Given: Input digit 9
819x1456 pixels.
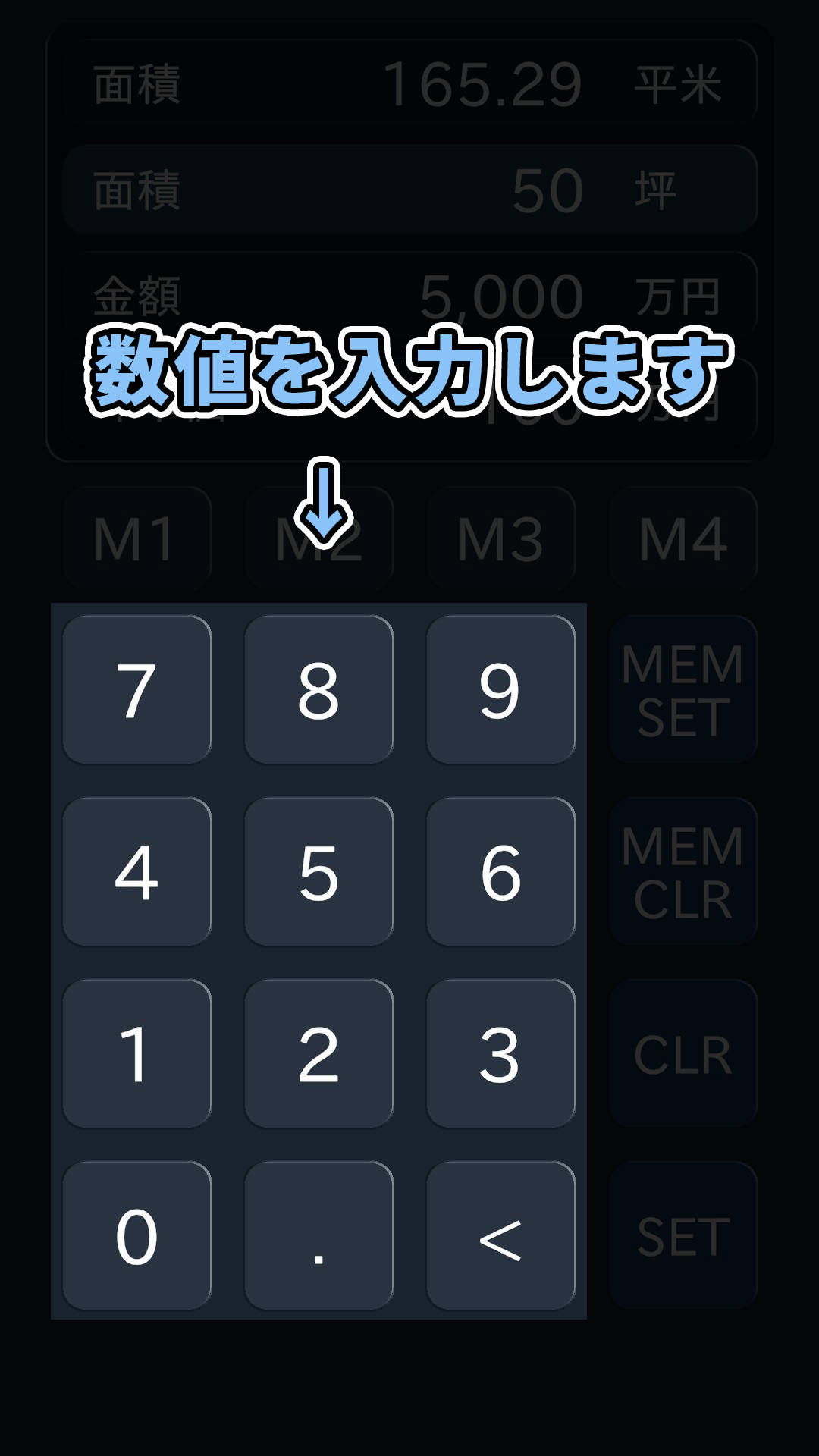Looking at the screenshot, I should click(x=500, y=689).
